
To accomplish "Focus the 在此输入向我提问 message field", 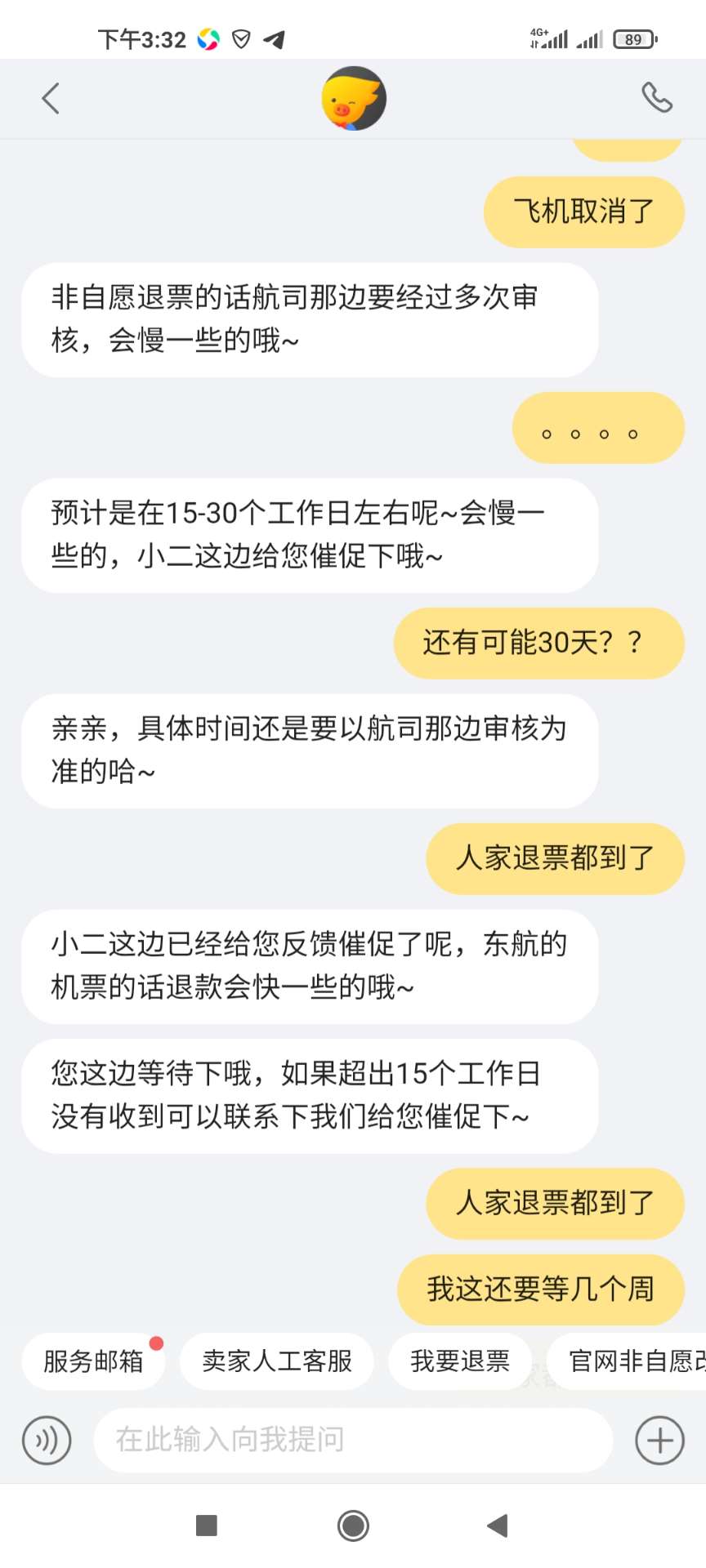I will click(353, 1440).
